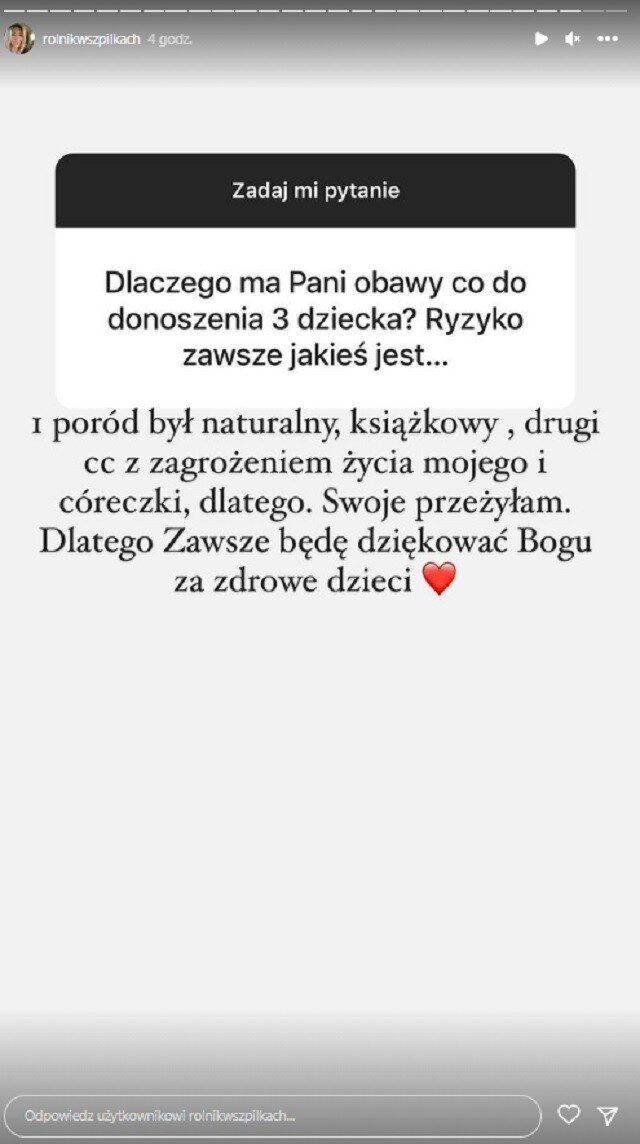Share this story via the paper plane
This screenshot has width=640, height=1144.
(x=607, y=1115)
